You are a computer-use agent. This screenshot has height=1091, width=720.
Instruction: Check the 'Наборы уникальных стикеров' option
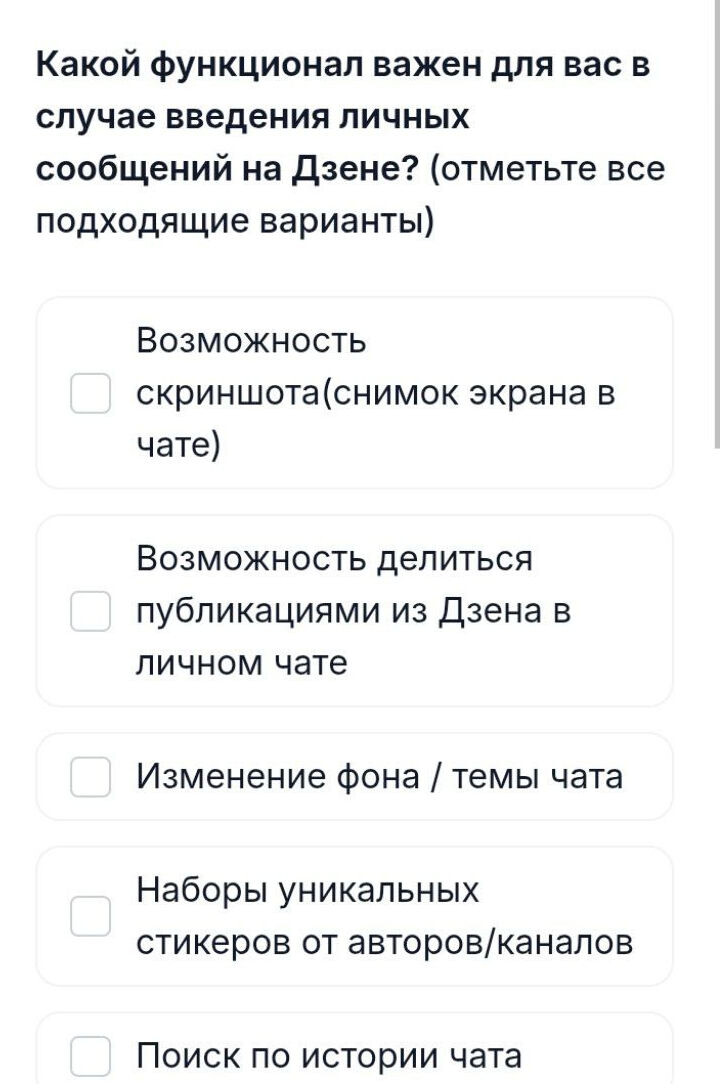pyautogui.click(x=91, y=916)
